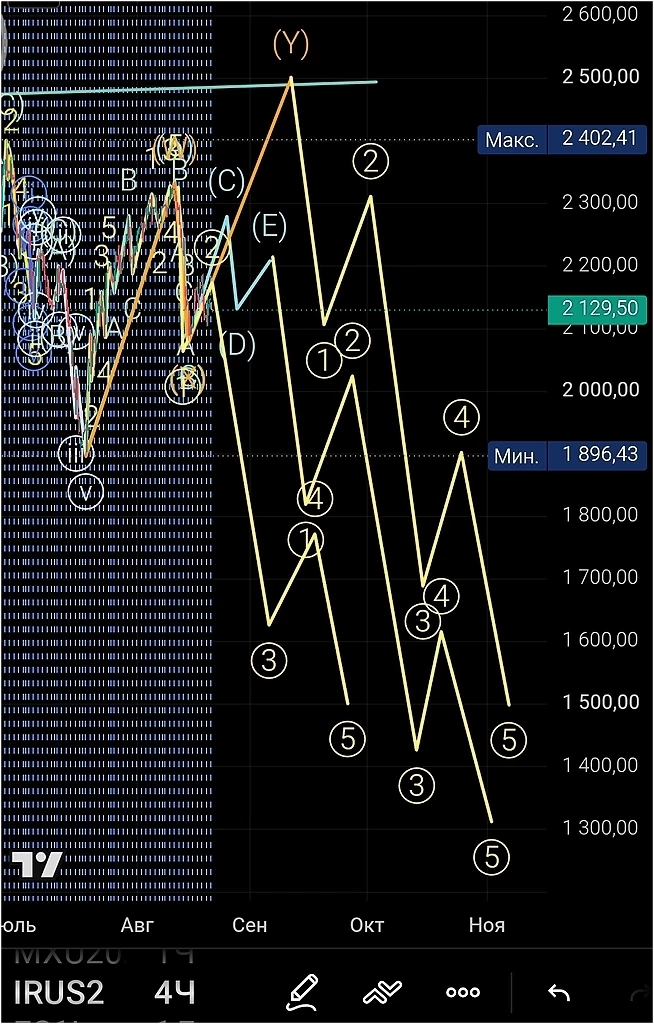This screenshot has height=1024, width=654.
Task: Open the pencil drawing tools
Action: (302, 993)
